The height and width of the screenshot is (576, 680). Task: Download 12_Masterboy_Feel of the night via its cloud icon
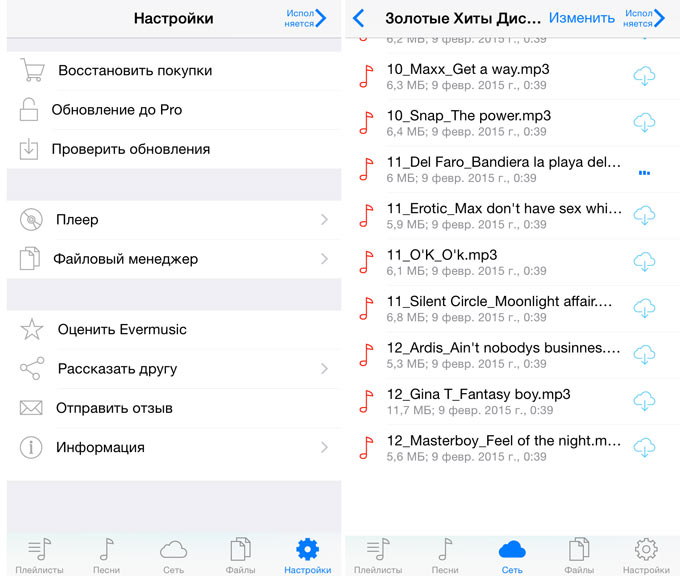pos(645,447)
